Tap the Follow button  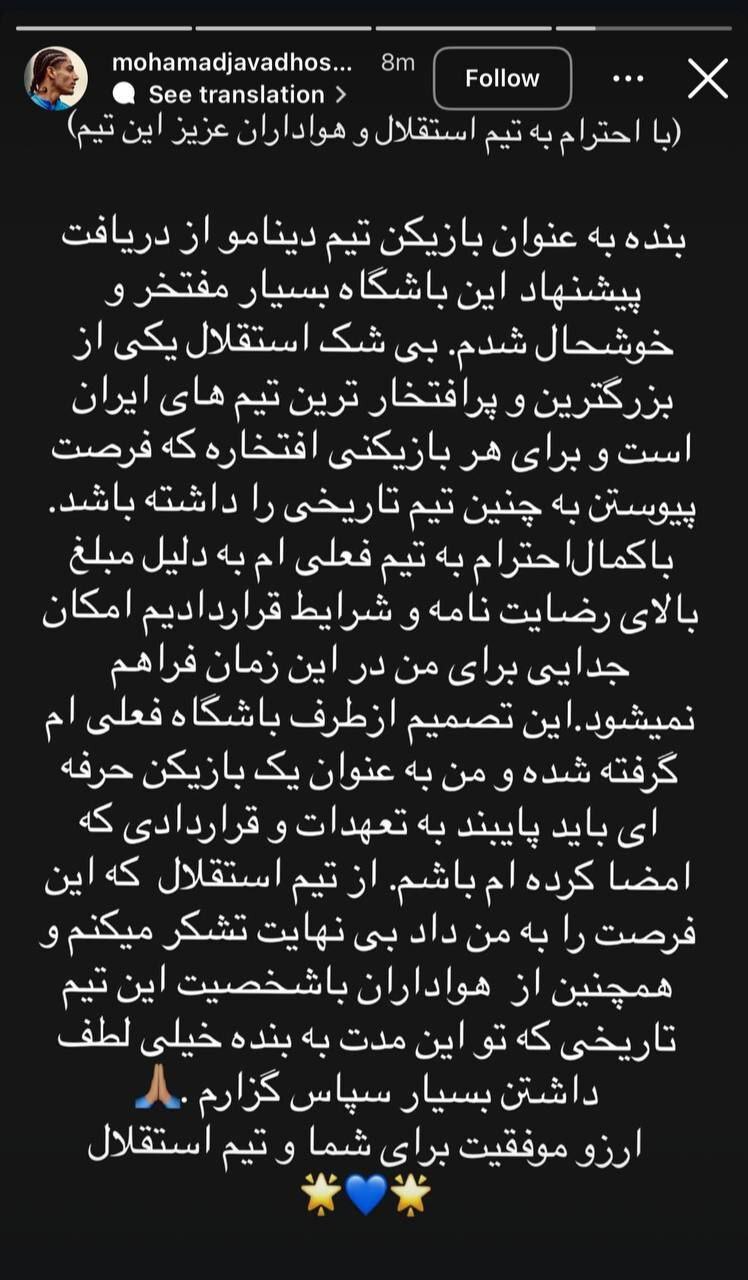point(502,78)
